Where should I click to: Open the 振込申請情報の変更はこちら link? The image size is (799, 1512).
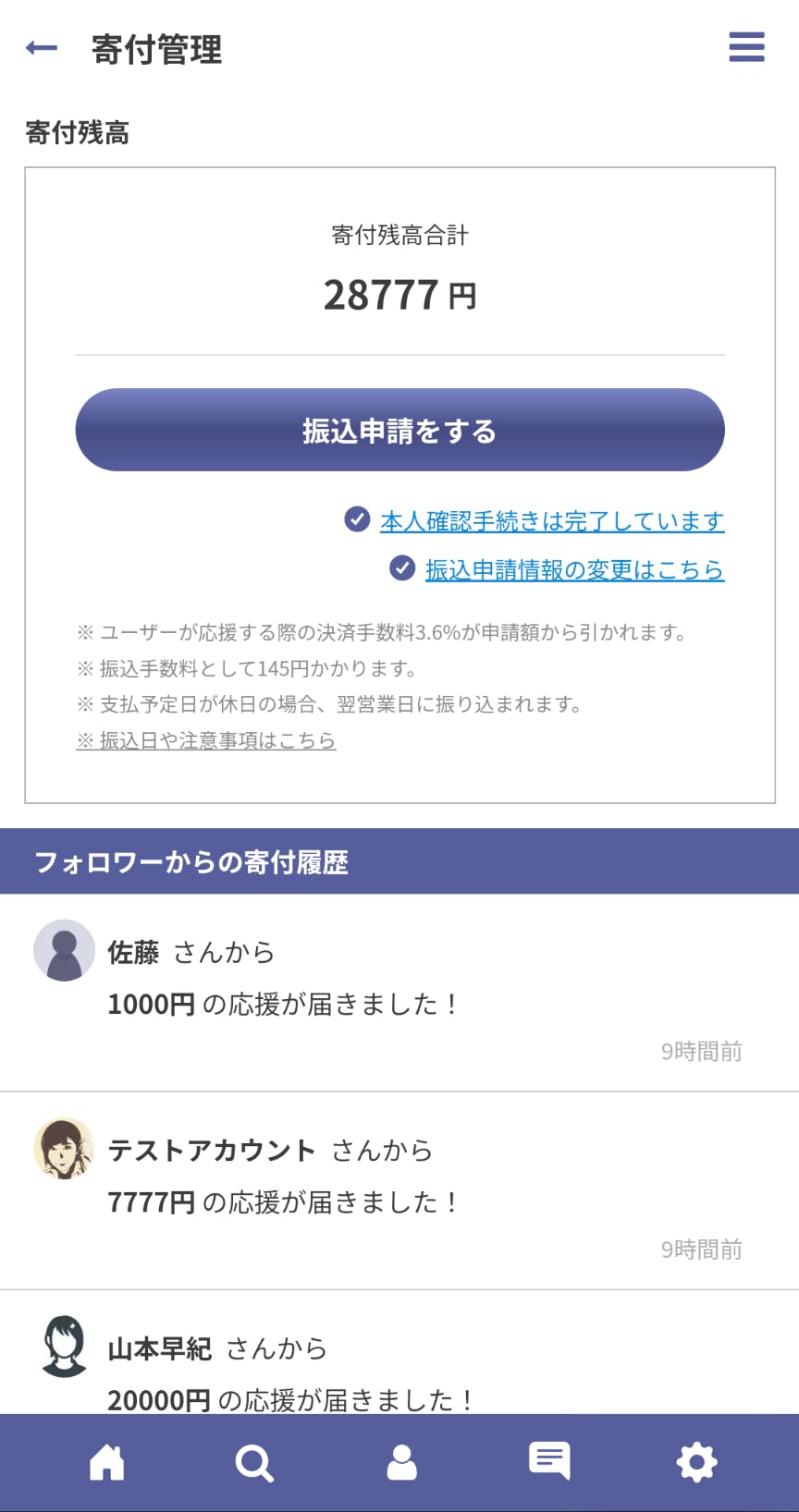[x=573, y=569]
